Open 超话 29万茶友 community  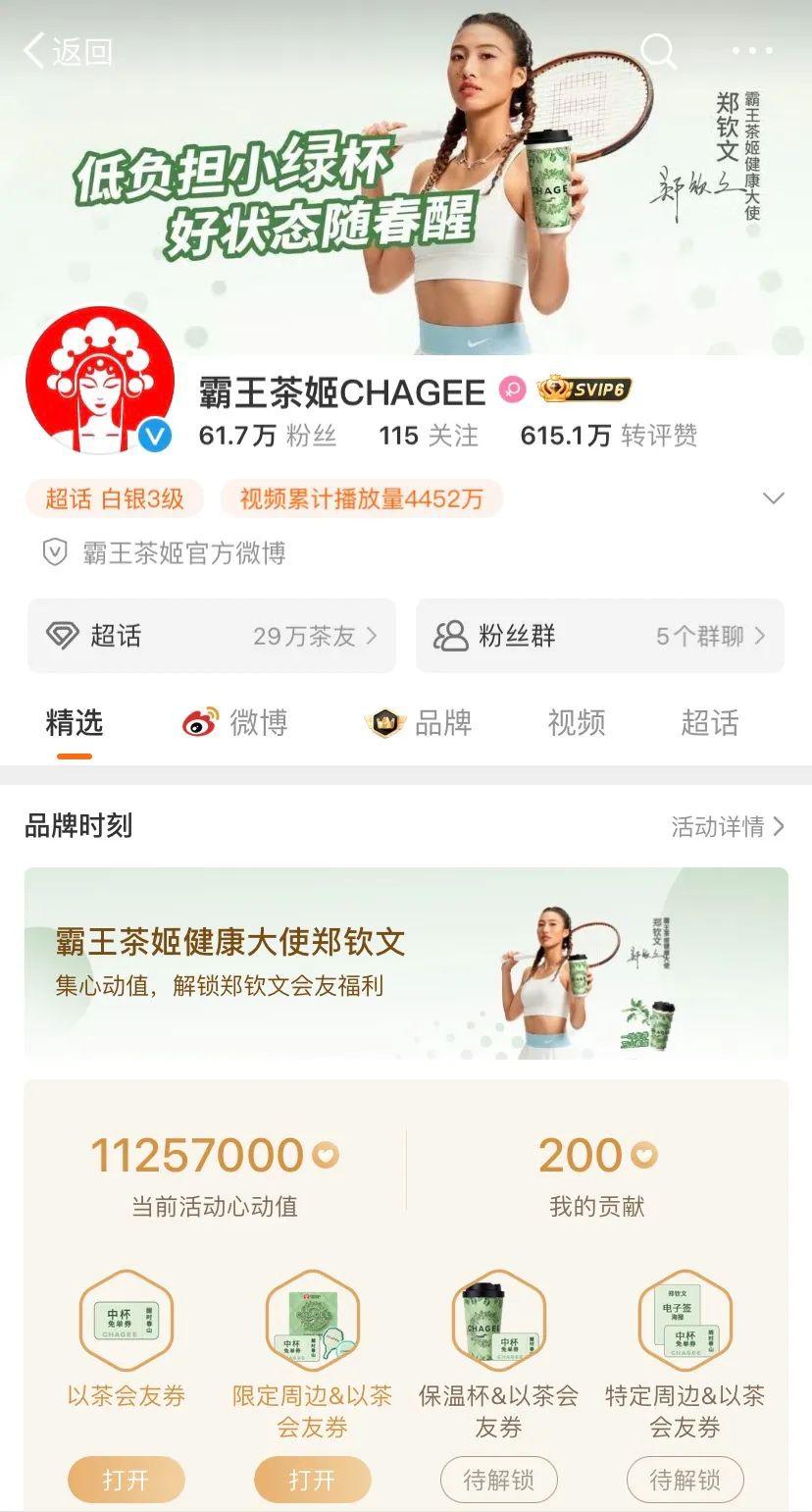pyautogui.click(x=212, y=636)
